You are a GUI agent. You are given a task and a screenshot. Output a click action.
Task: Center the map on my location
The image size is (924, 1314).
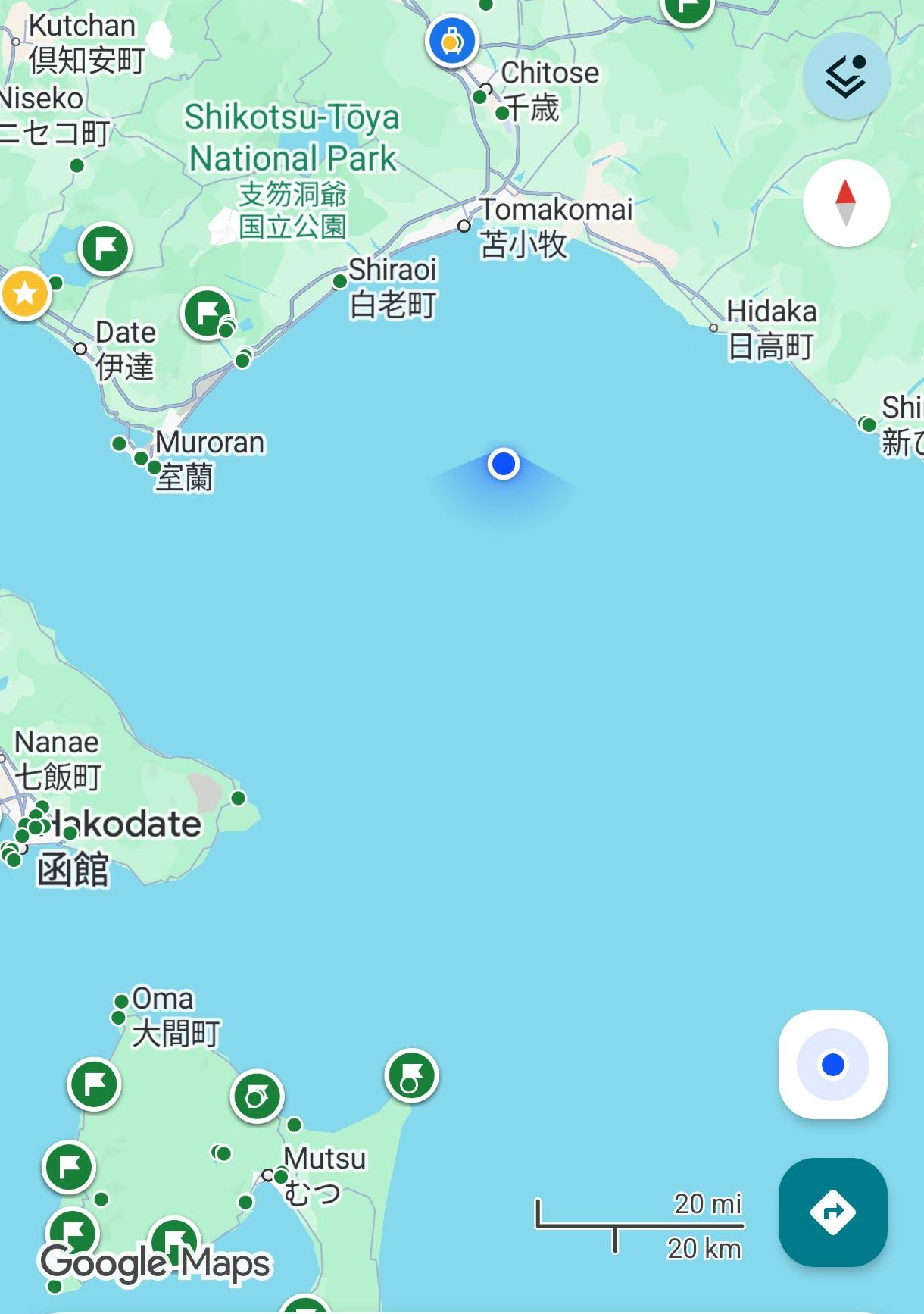[832, 1064]
